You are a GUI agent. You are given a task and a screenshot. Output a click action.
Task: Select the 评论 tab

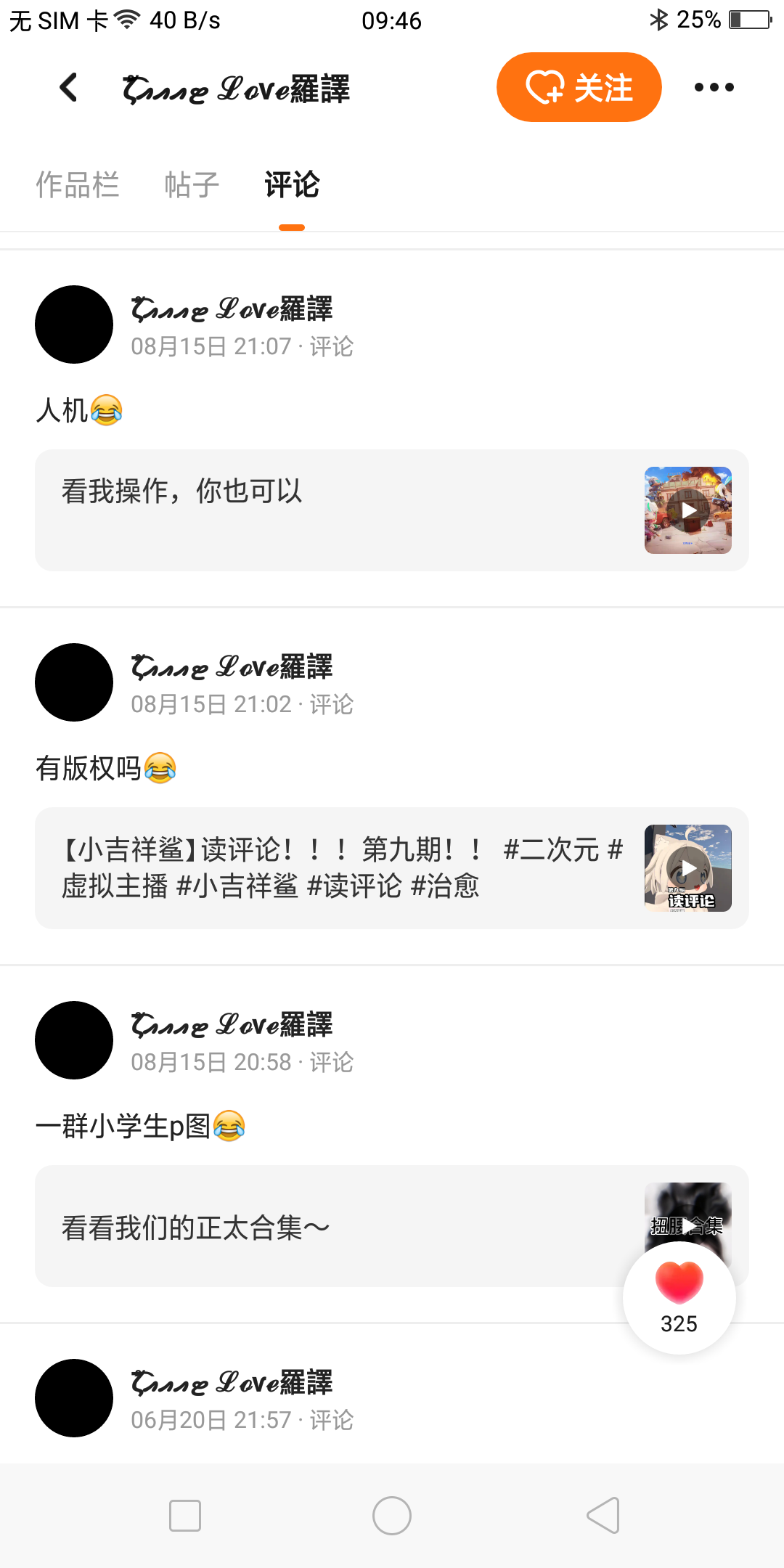point(292,184)
